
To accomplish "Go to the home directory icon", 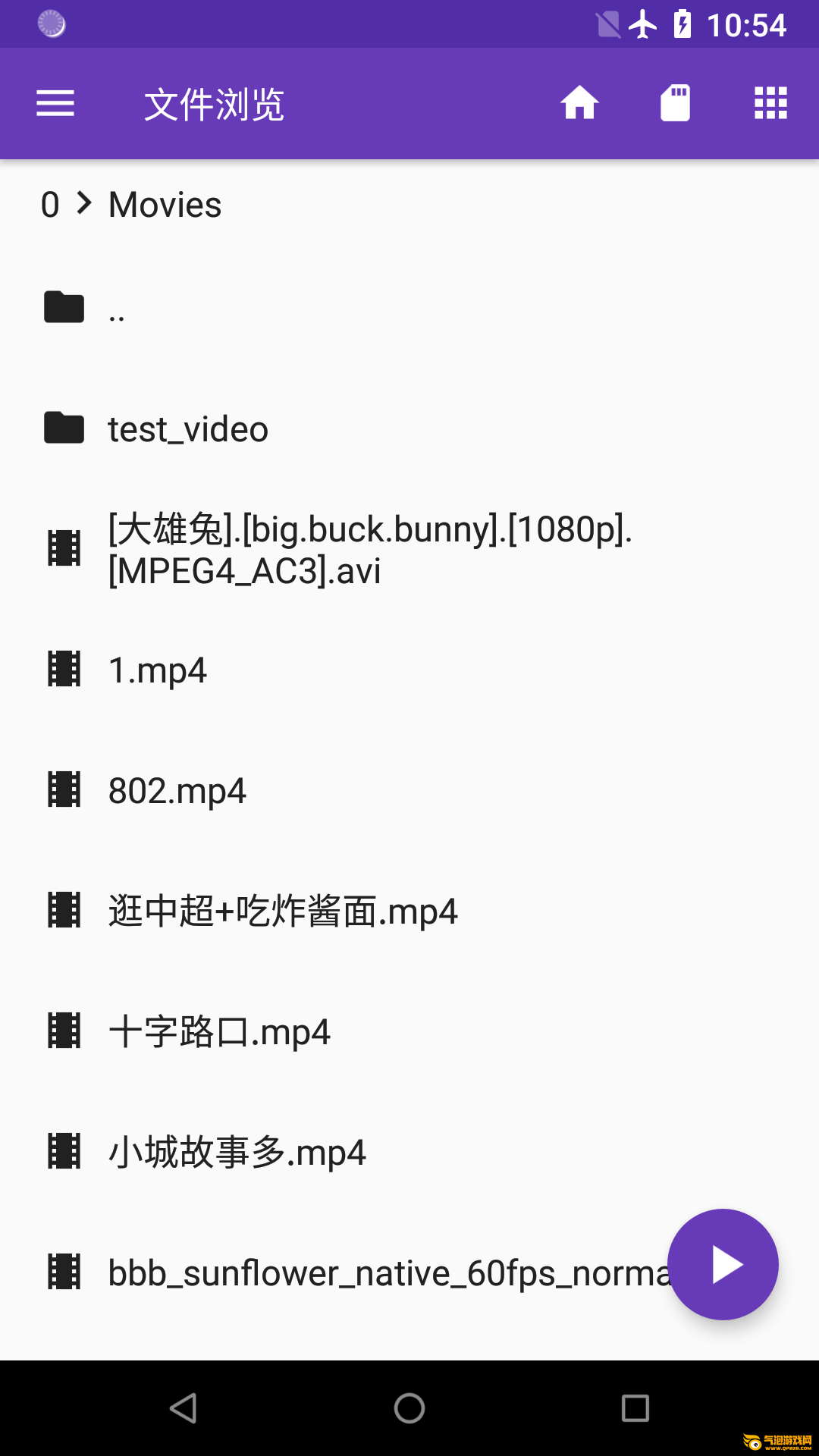I will coord(579,103).
